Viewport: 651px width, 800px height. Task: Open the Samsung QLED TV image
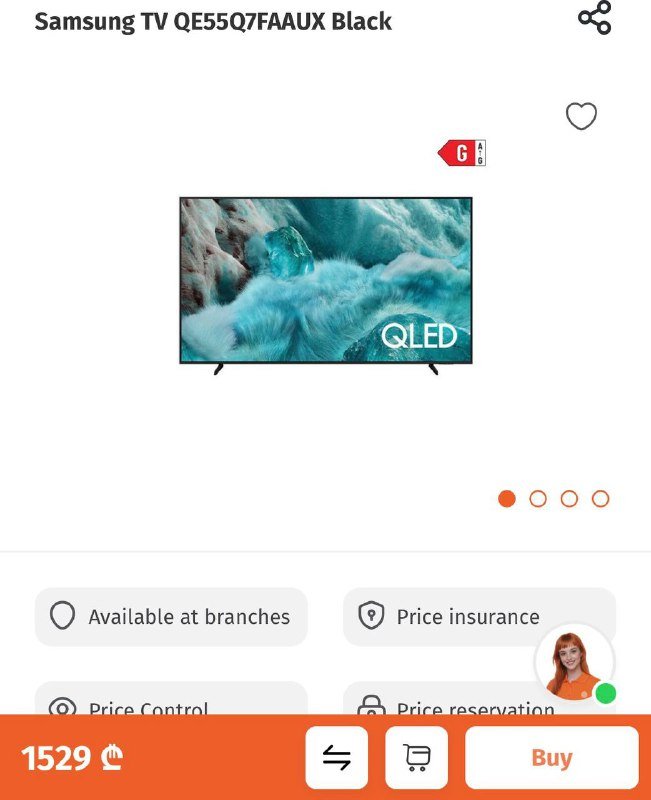(325, 282)
